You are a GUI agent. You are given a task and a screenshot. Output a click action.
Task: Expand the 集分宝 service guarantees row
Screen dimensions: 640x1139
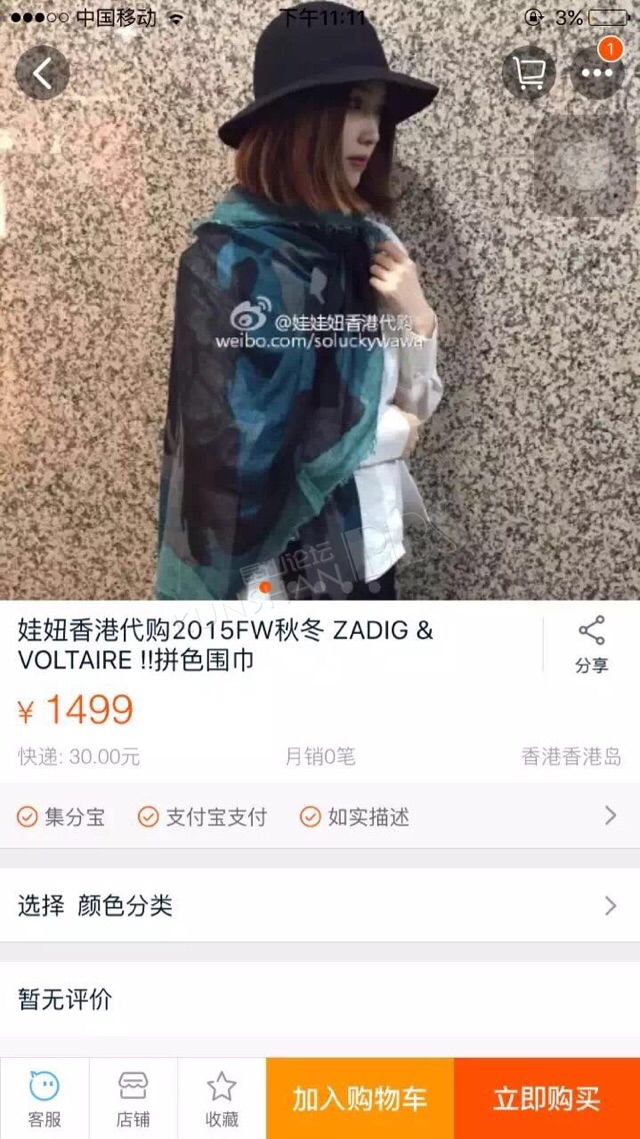pos(320,816)
